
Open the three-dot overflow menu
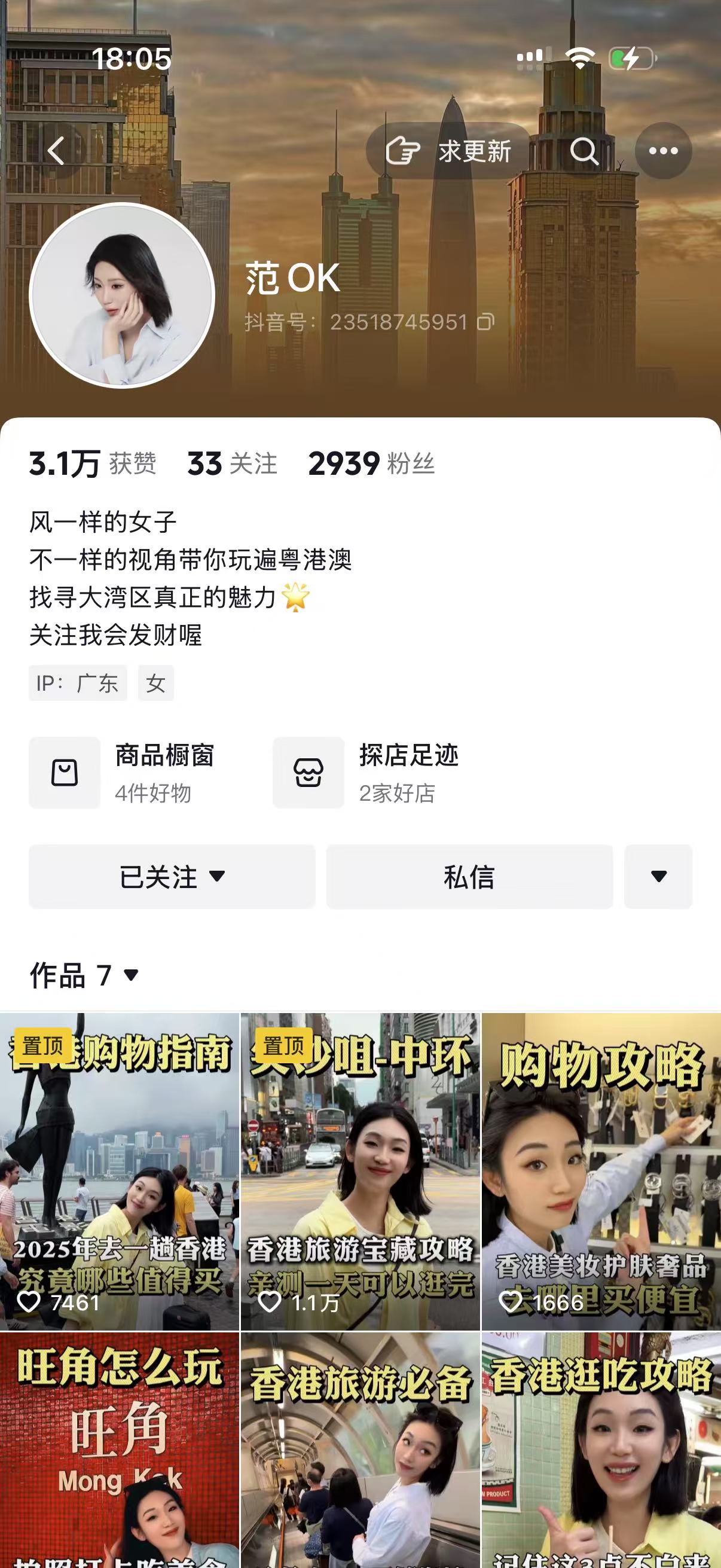pos(662,150)
